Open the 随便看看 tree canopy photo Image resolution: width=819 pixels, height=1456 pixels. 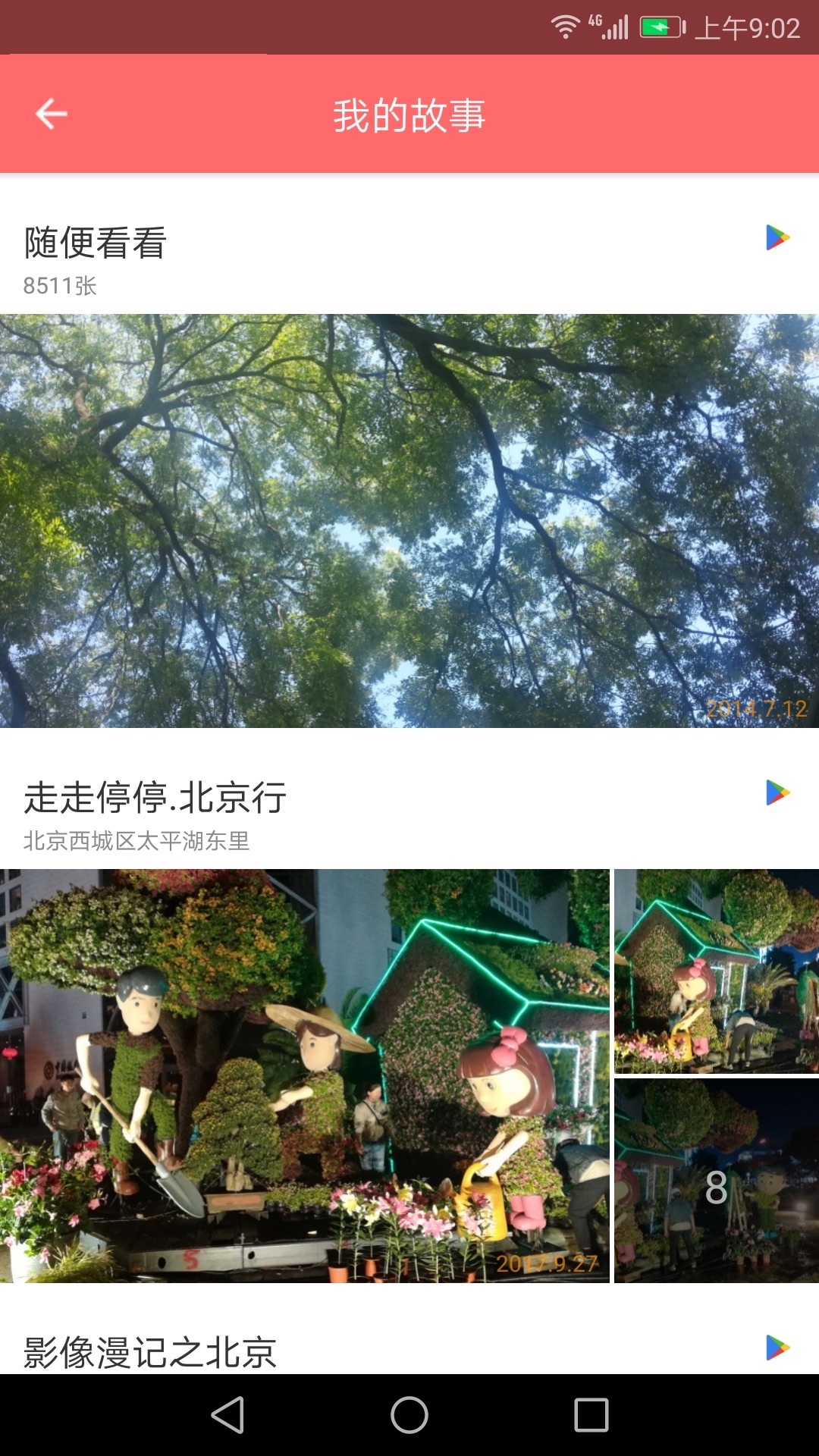(409, 521)
